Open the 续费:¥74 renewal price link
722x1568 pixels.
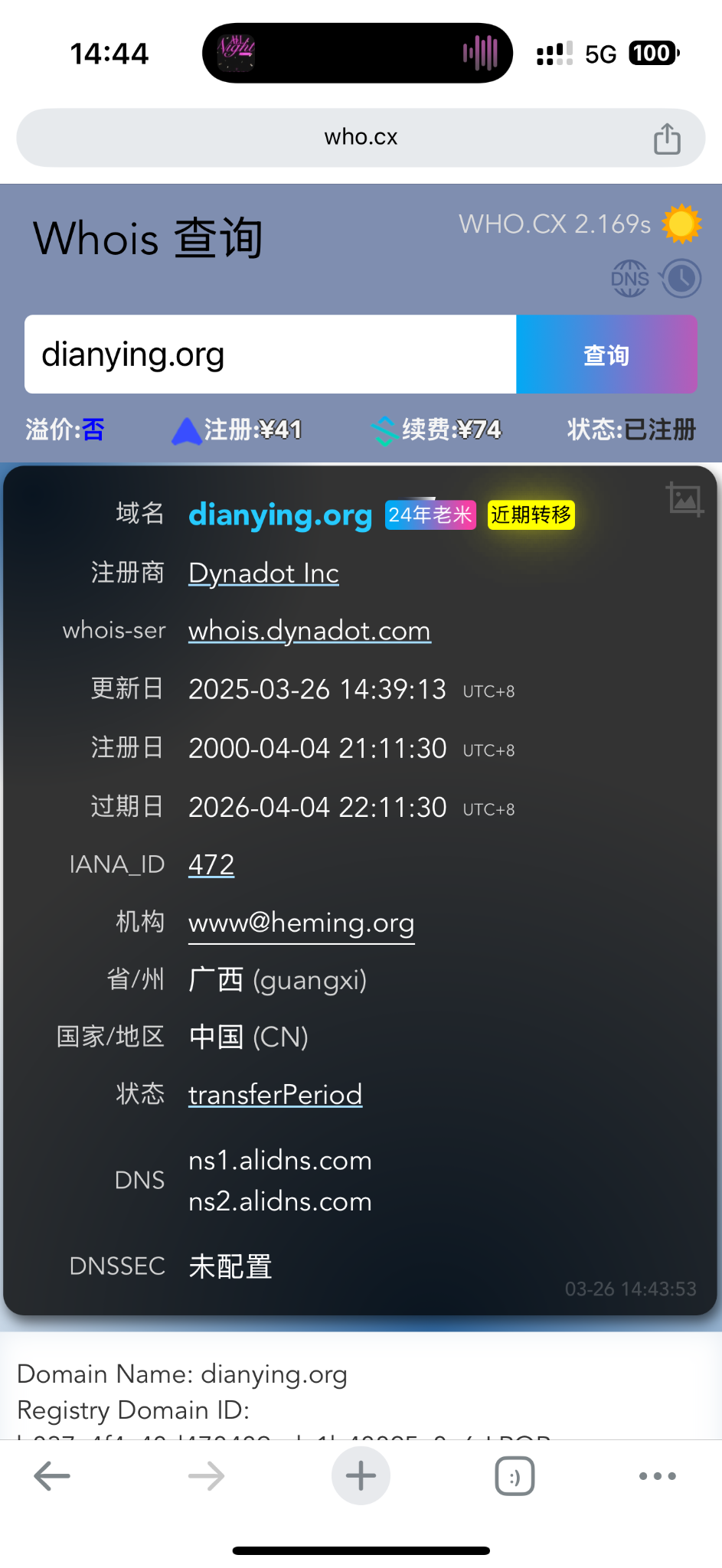pyautogui.click(x=436, y=430)
